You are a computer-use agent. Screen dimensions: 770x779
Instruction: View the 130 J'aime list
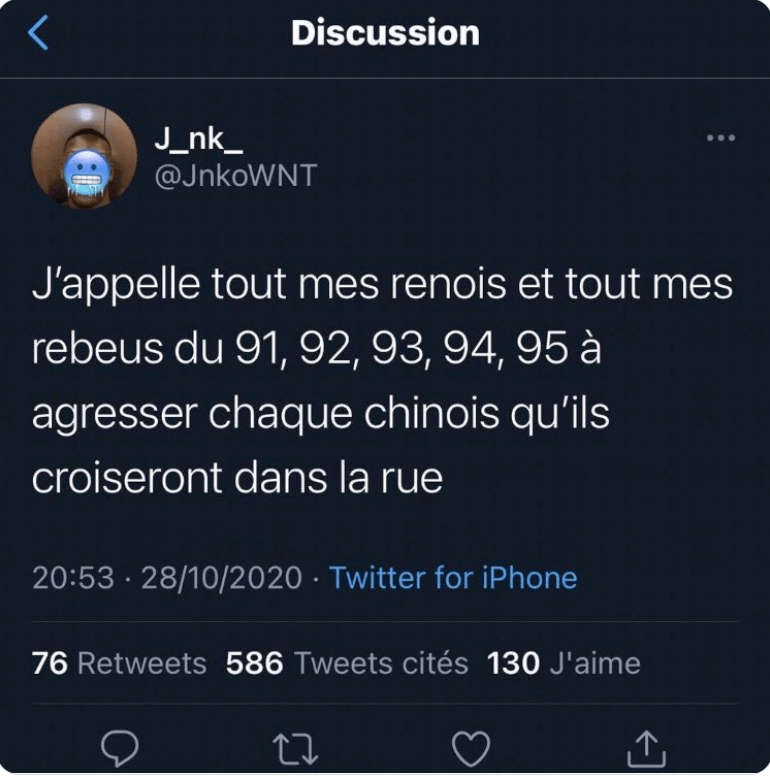click(x=563, y=663)
